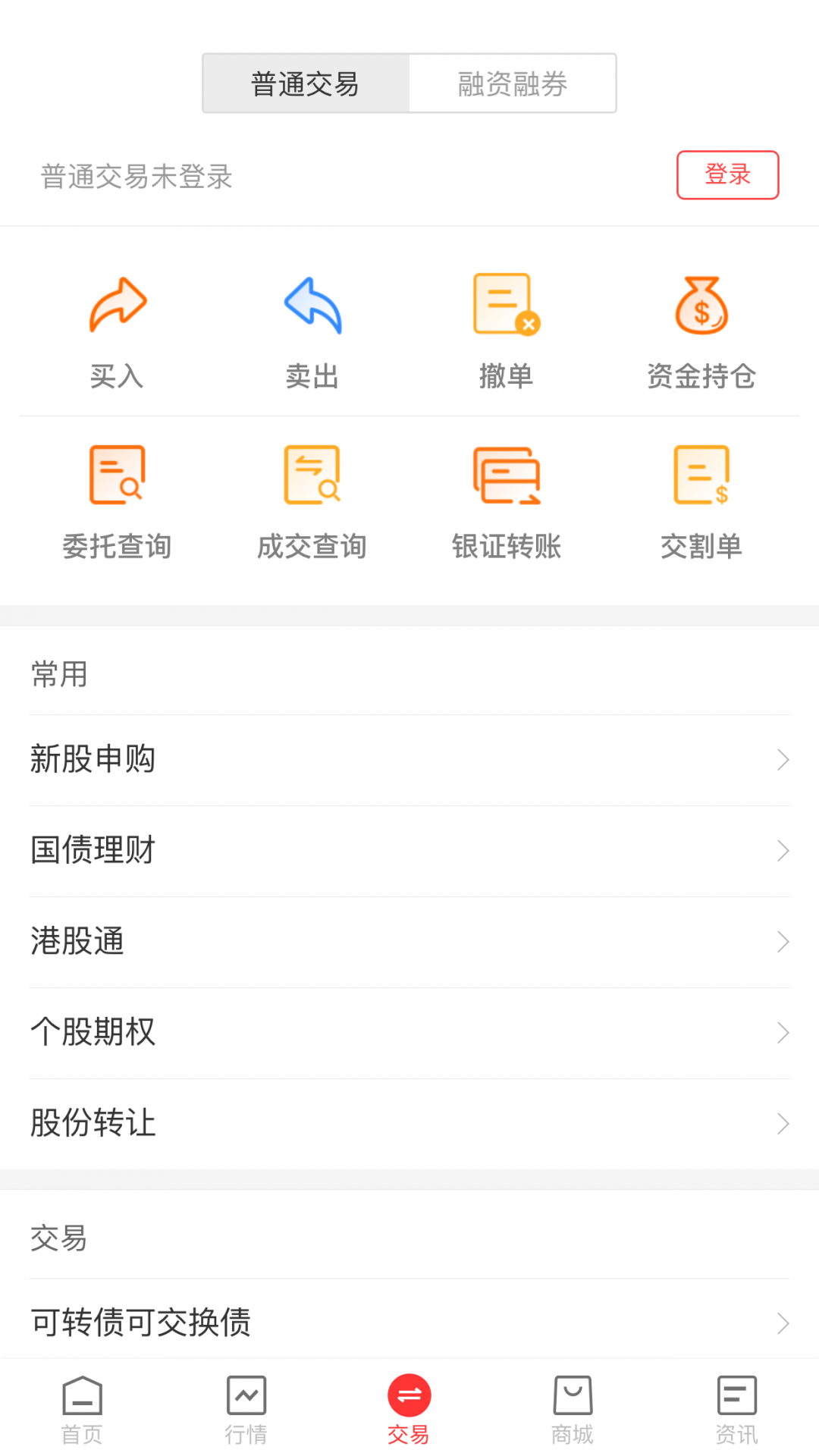
Task: Tap the red 登录 button
Action: click(727, 175)
